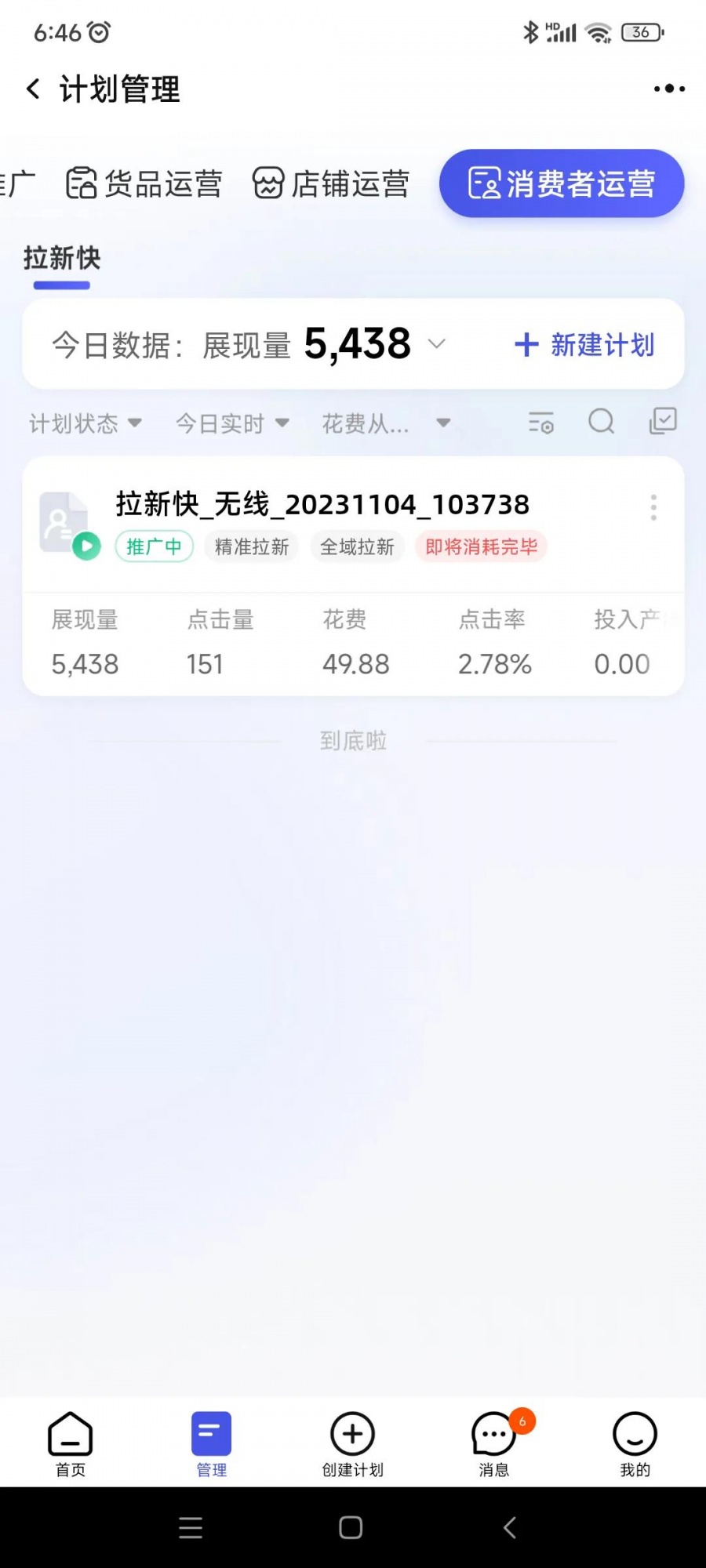706x1568 pixels.
Task: Go back from 计划管理 page
Action: 33,89
